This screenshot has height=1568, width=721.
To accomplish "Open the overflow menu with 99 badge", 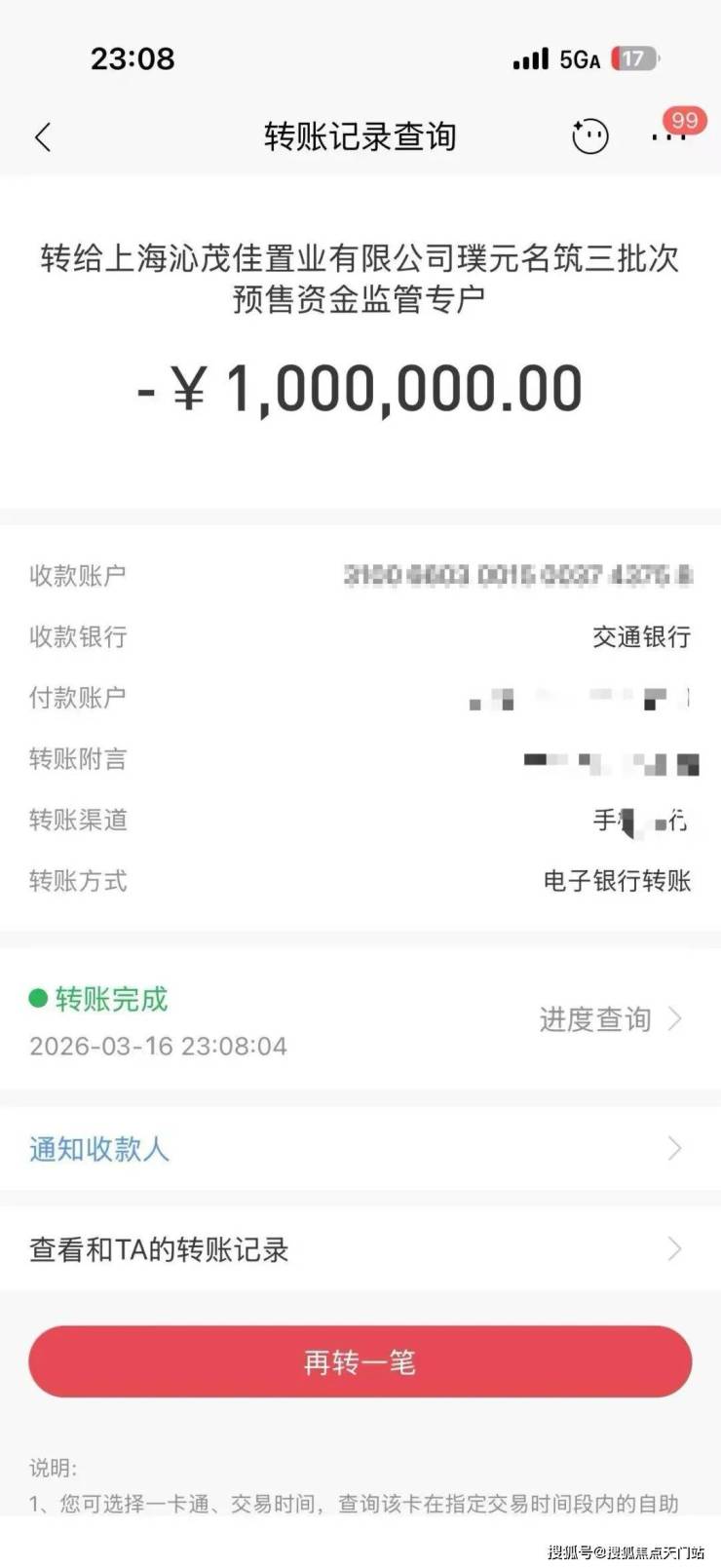I will pos(669,136).
